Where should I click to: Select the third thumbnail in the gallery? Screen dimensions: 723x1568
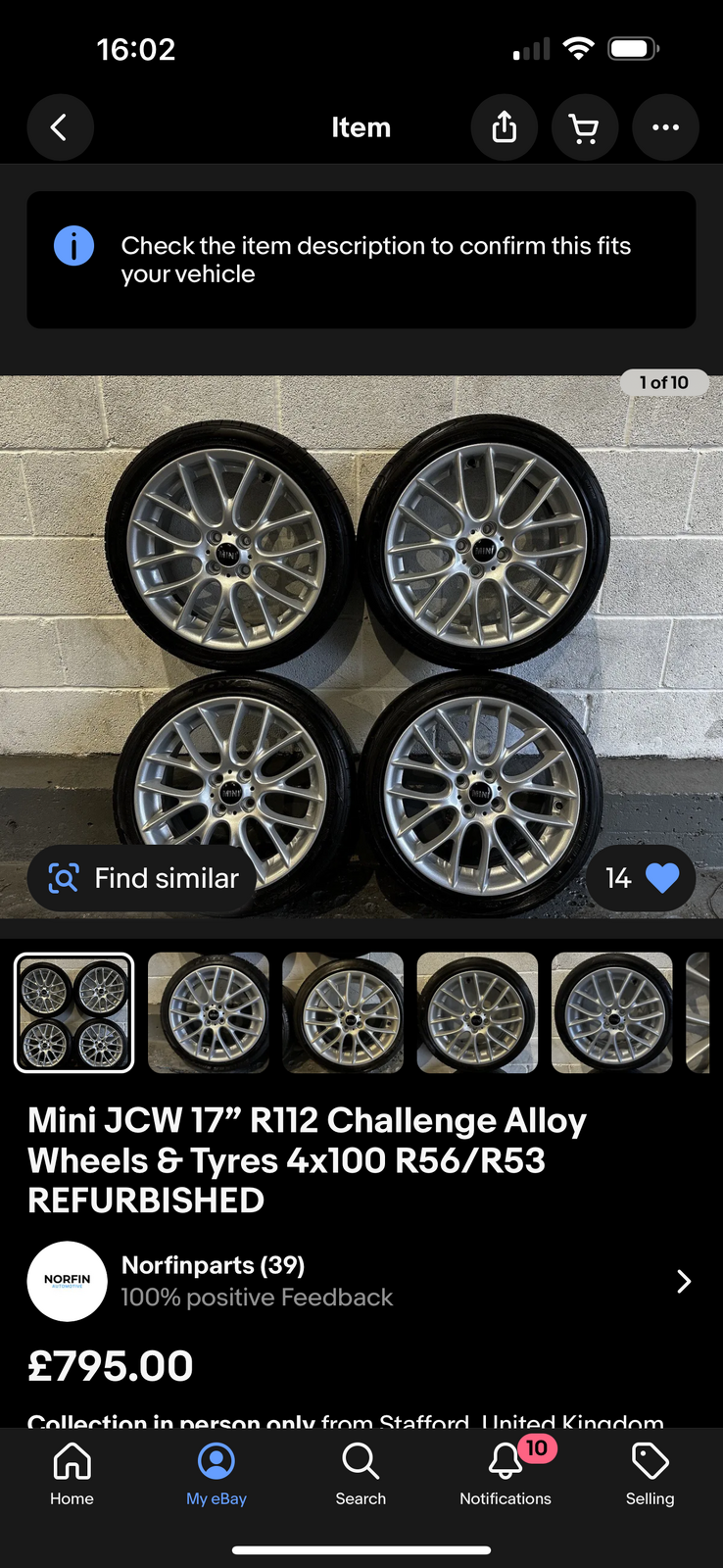click(x=343, y=1012)
